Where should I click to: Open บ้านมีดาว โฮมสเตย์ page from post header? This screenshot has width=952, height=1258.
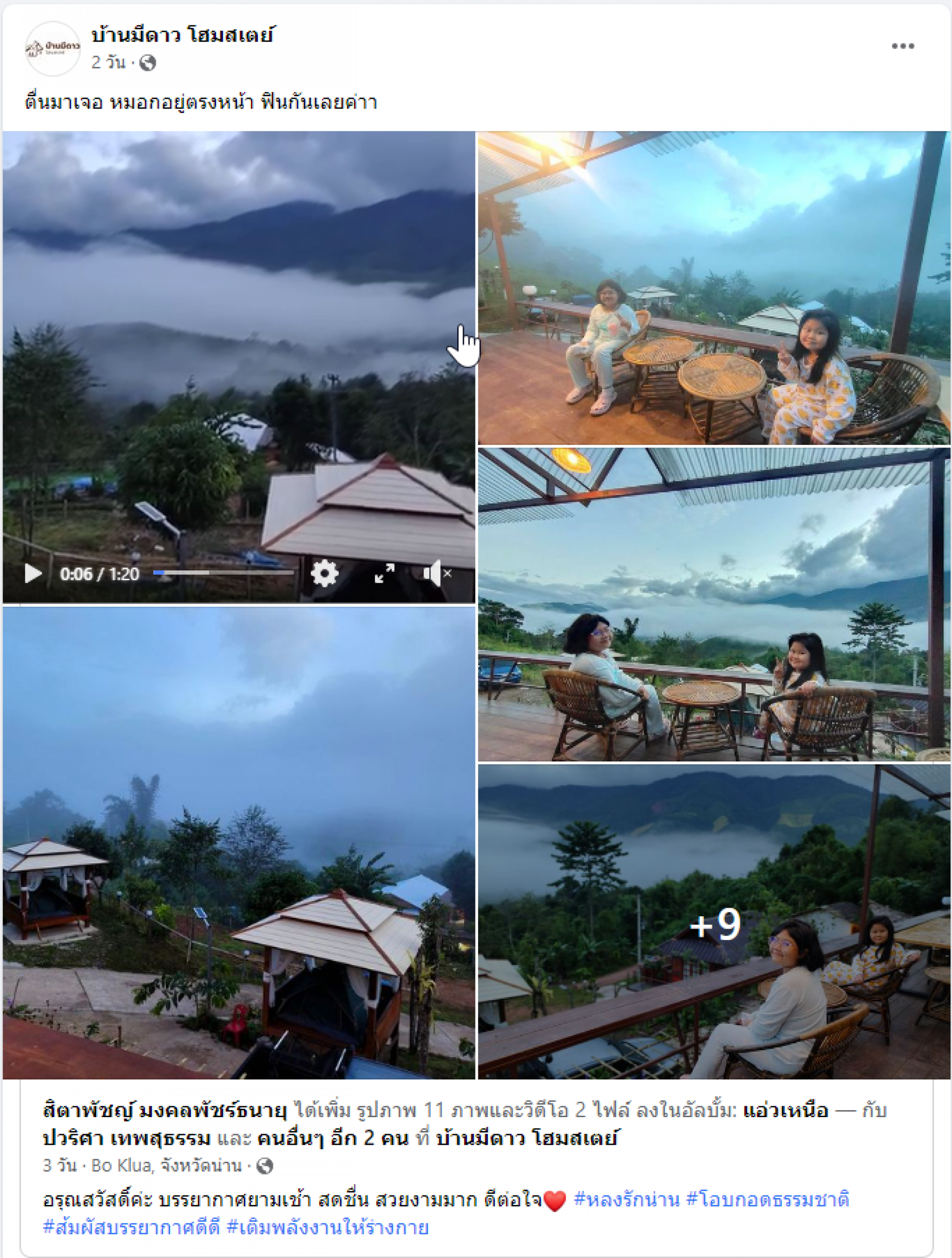pyautogui.click(x=182, y=35)
